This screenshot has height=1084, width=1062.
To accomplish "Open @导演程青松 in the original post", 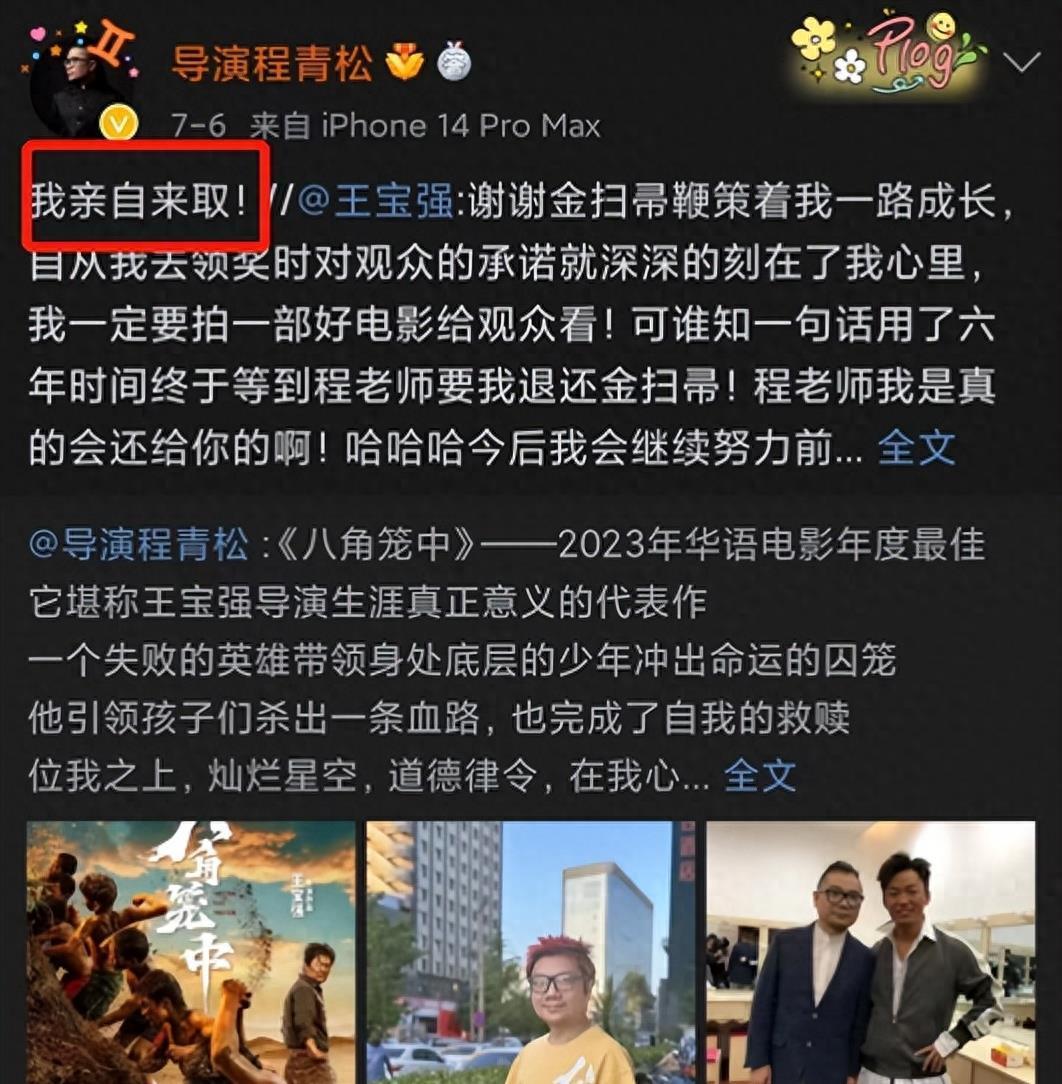I will pos(138,546).
